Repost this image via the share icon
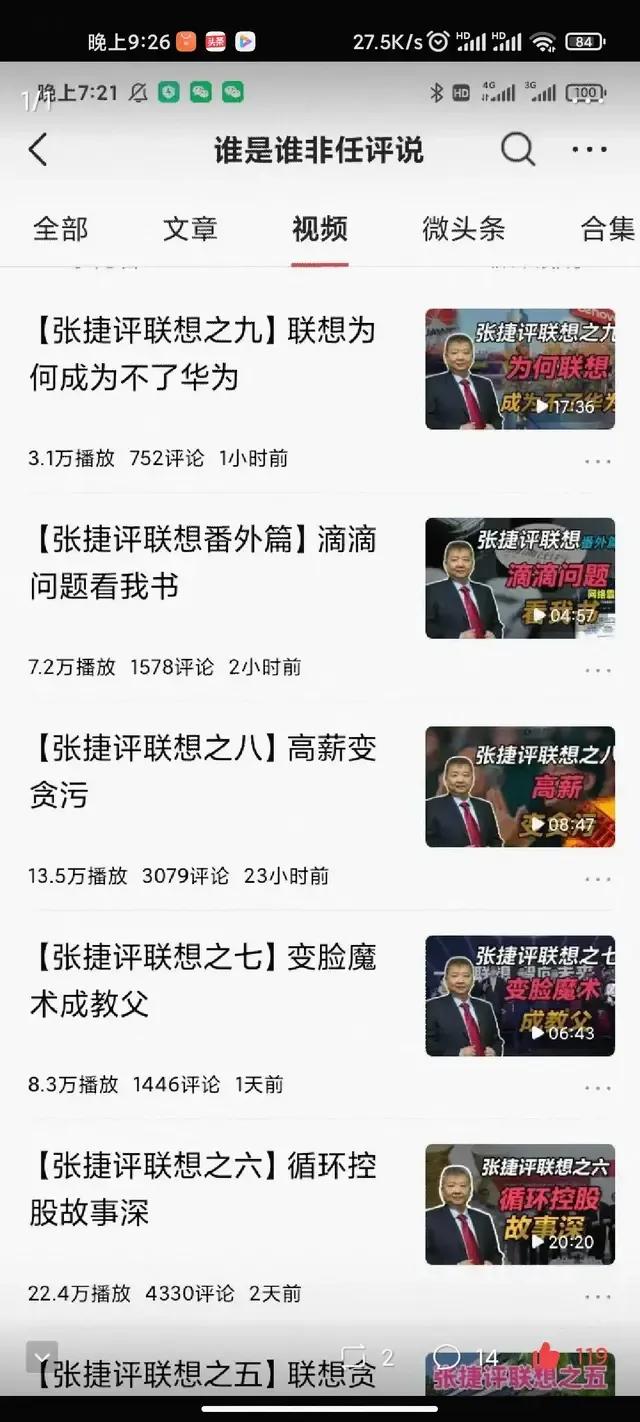 point(352,1357)
